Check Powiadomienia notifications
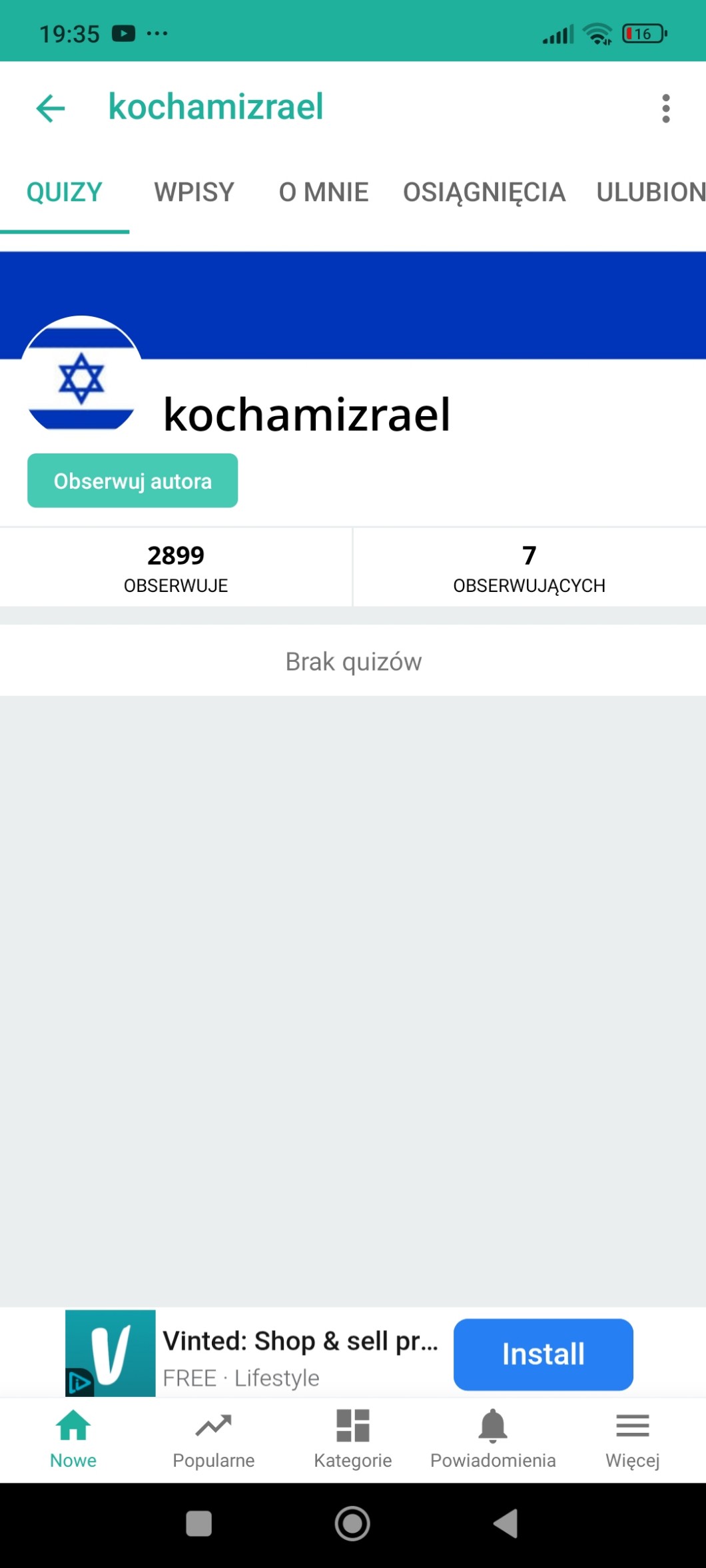 [x=493, y=1439]
